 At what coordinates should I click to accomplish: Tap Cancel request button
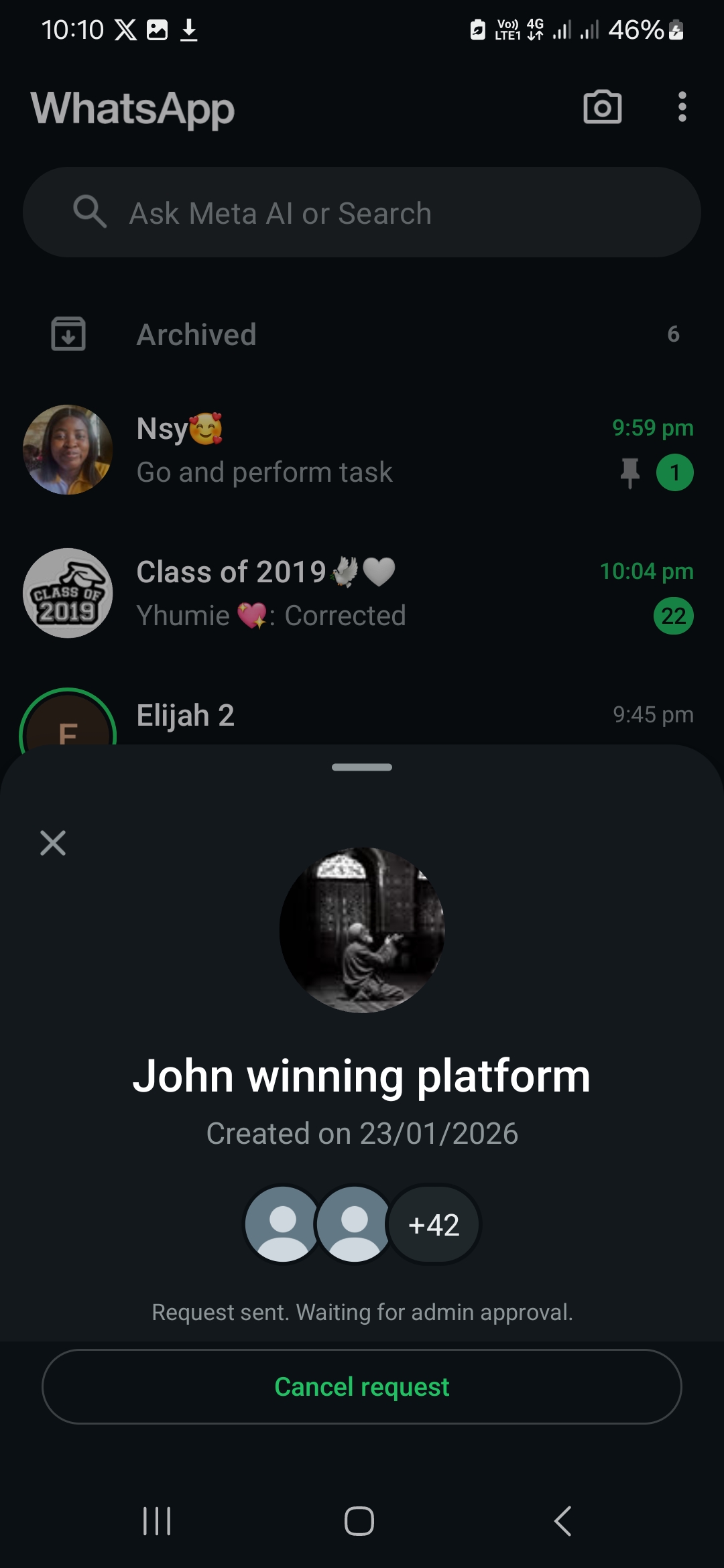pyautogui.click(x=362, y=1386)
